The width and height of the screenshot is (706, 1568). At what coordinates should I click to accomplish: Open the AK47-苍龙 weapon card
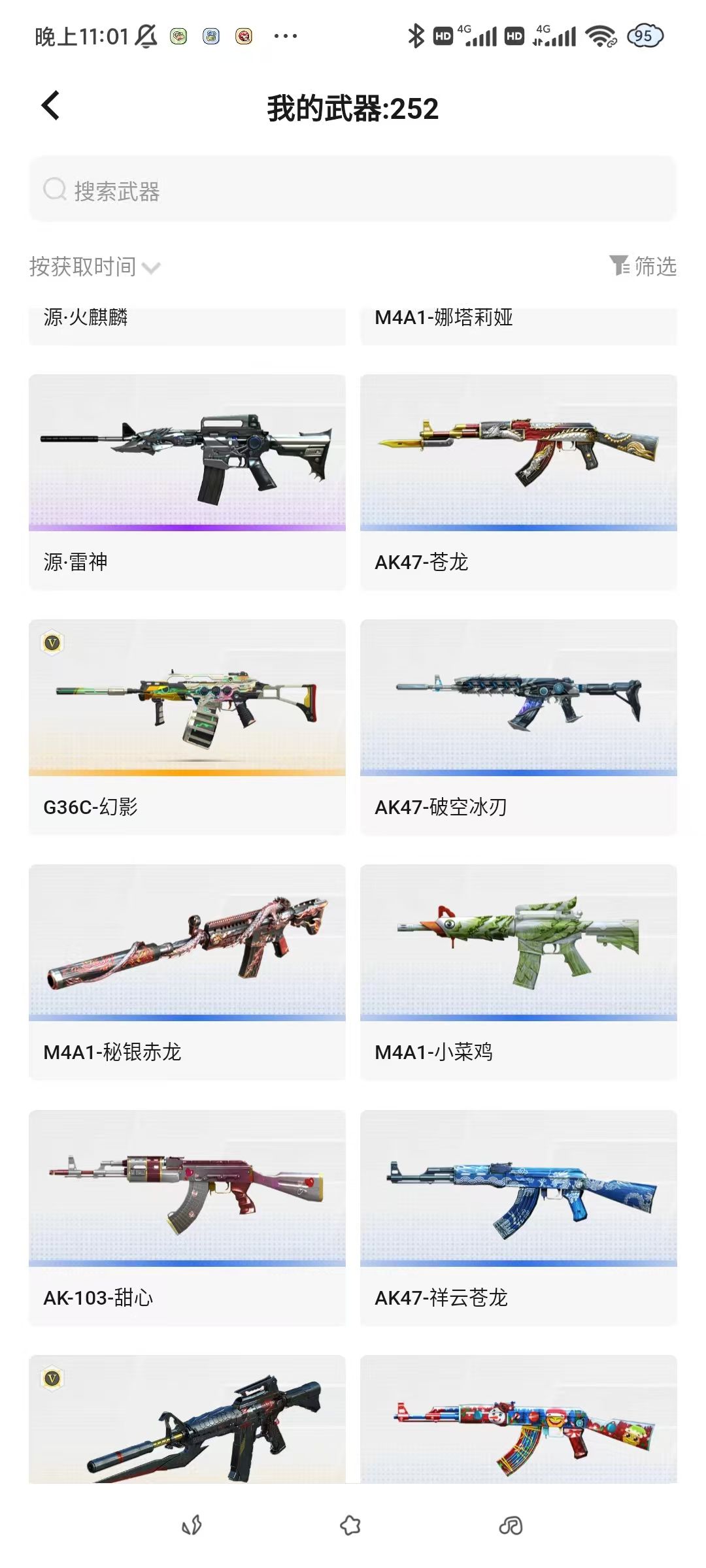point(518,482)
